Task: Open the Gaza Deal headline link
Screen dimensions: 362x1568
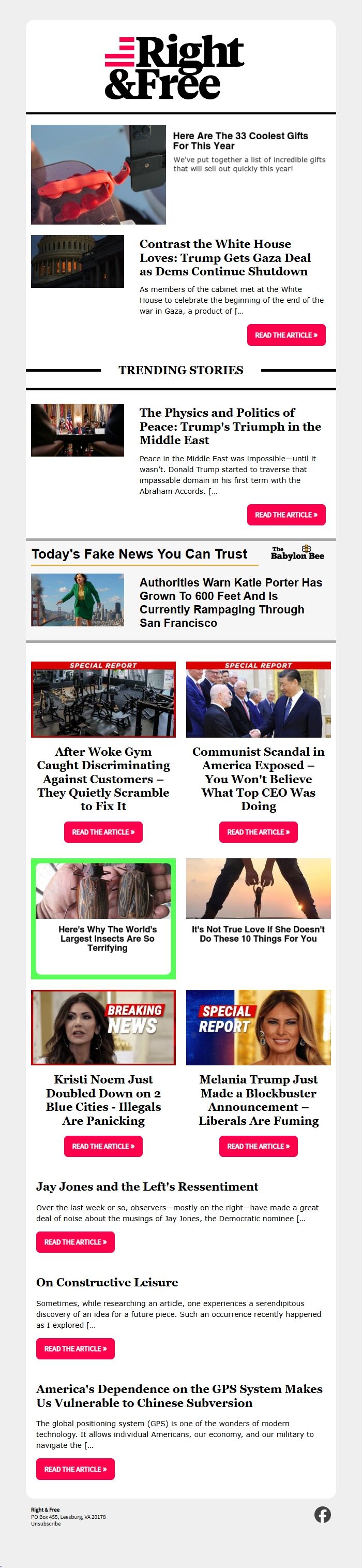Action: pos(224,257)
